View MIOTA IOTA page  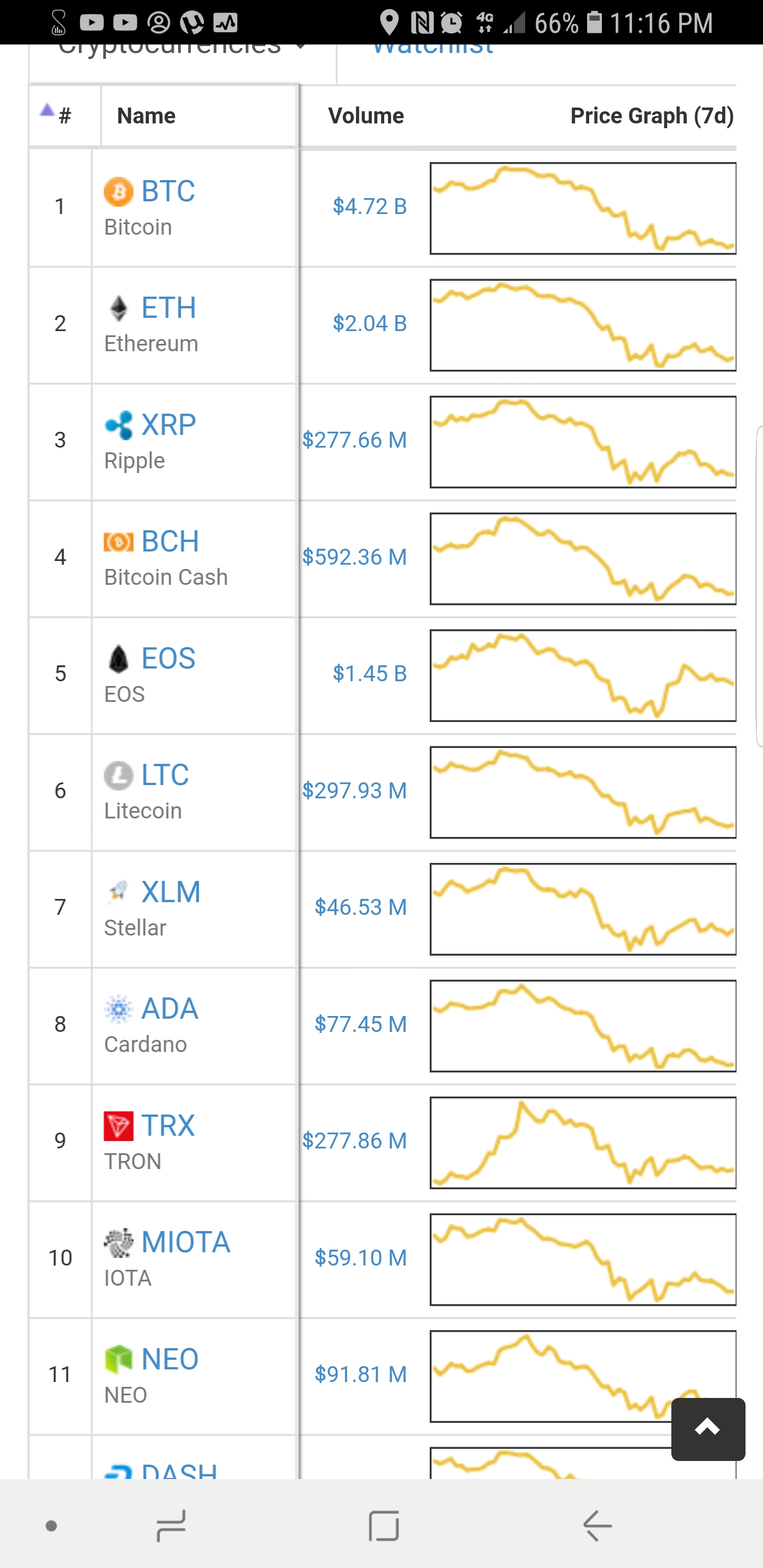coord(185,1242)
